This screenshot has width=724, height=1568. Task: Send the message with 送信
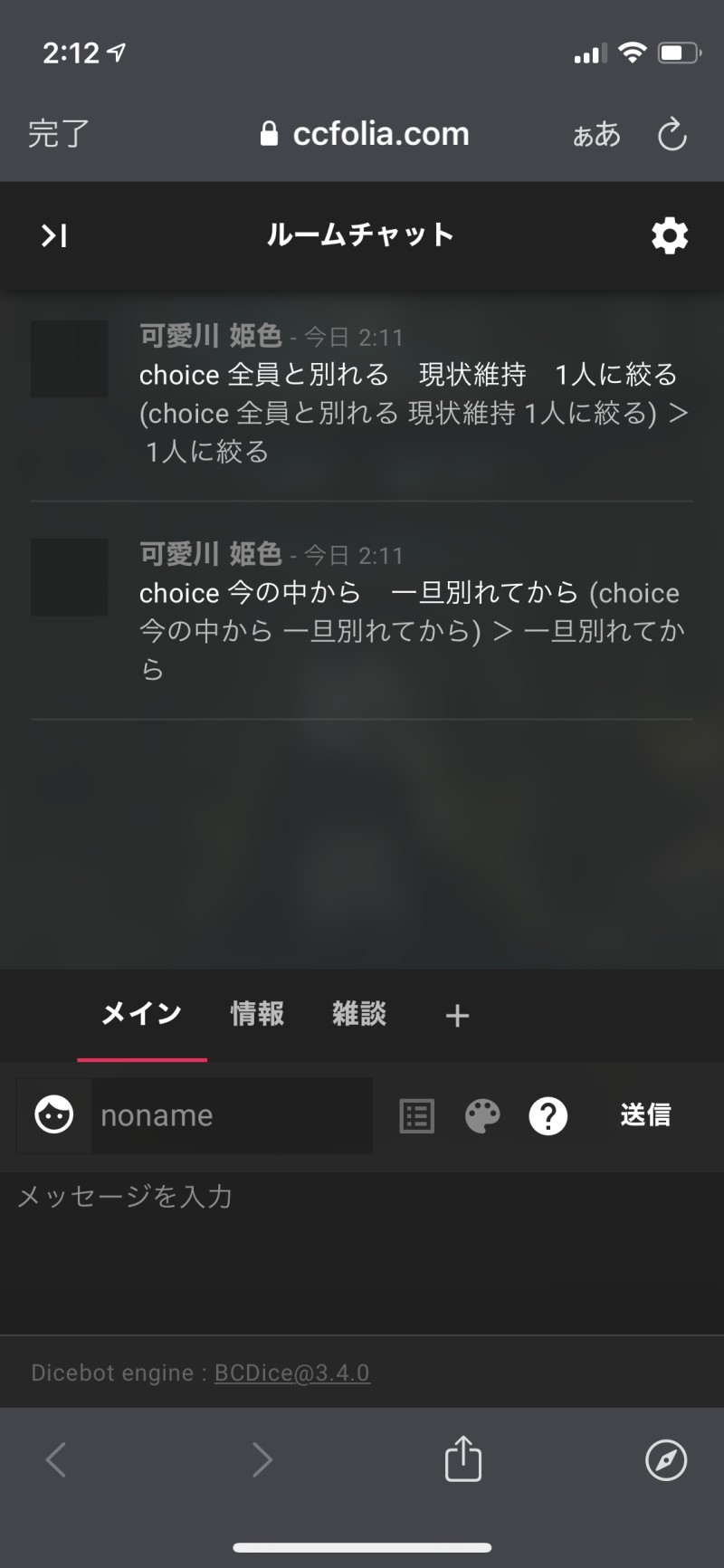tap(645, 1115)
